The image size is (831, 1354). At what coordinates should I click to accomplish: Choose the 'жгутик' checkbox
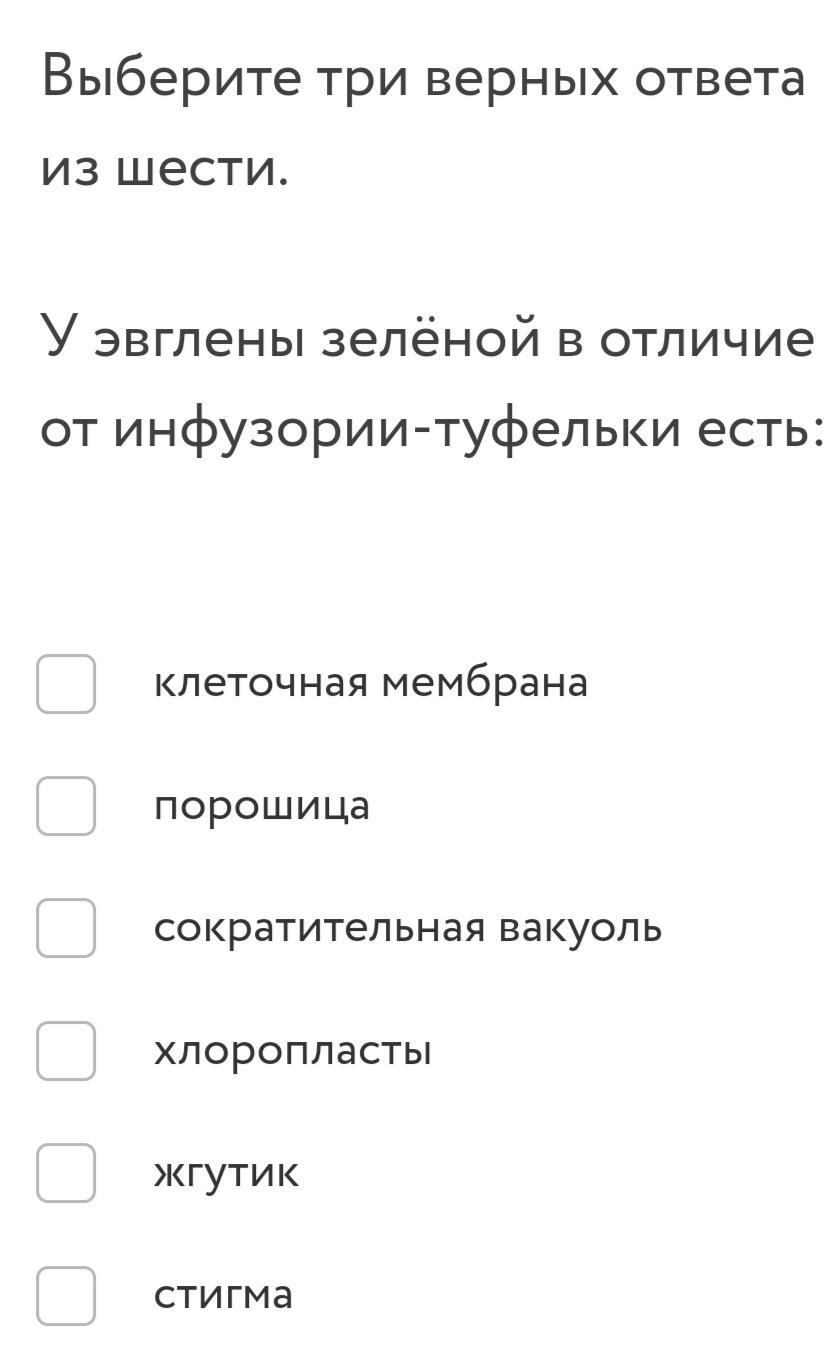click(x=66, y=1173)
